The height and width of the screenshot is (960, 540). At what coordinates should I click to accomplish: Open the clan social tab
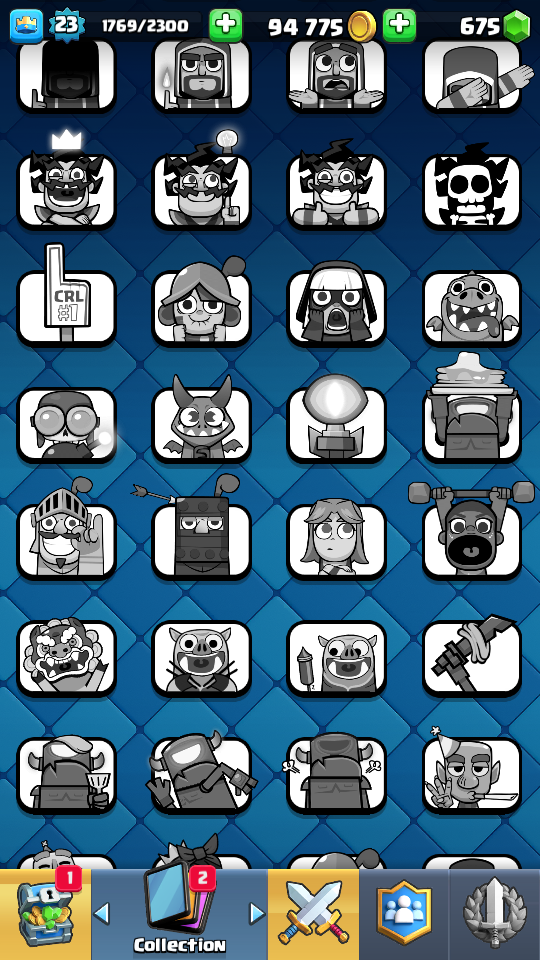point(404,914)
